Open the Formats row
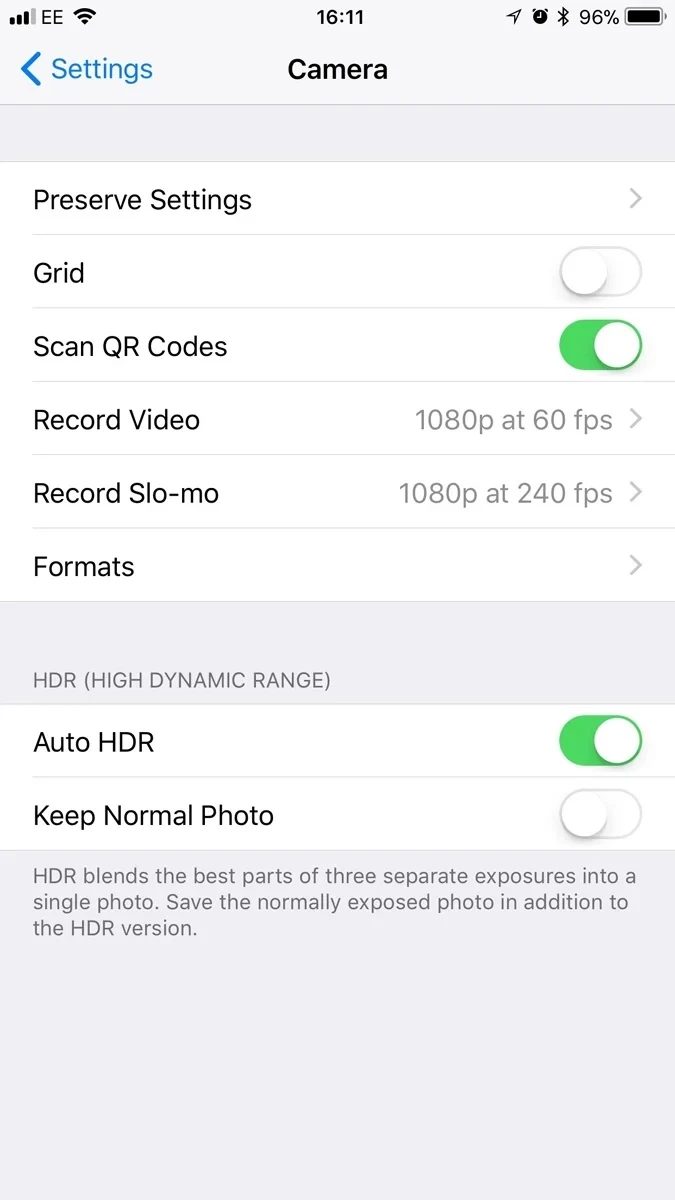This screenshot has height=1200, width=675. (x=337, y=566)
